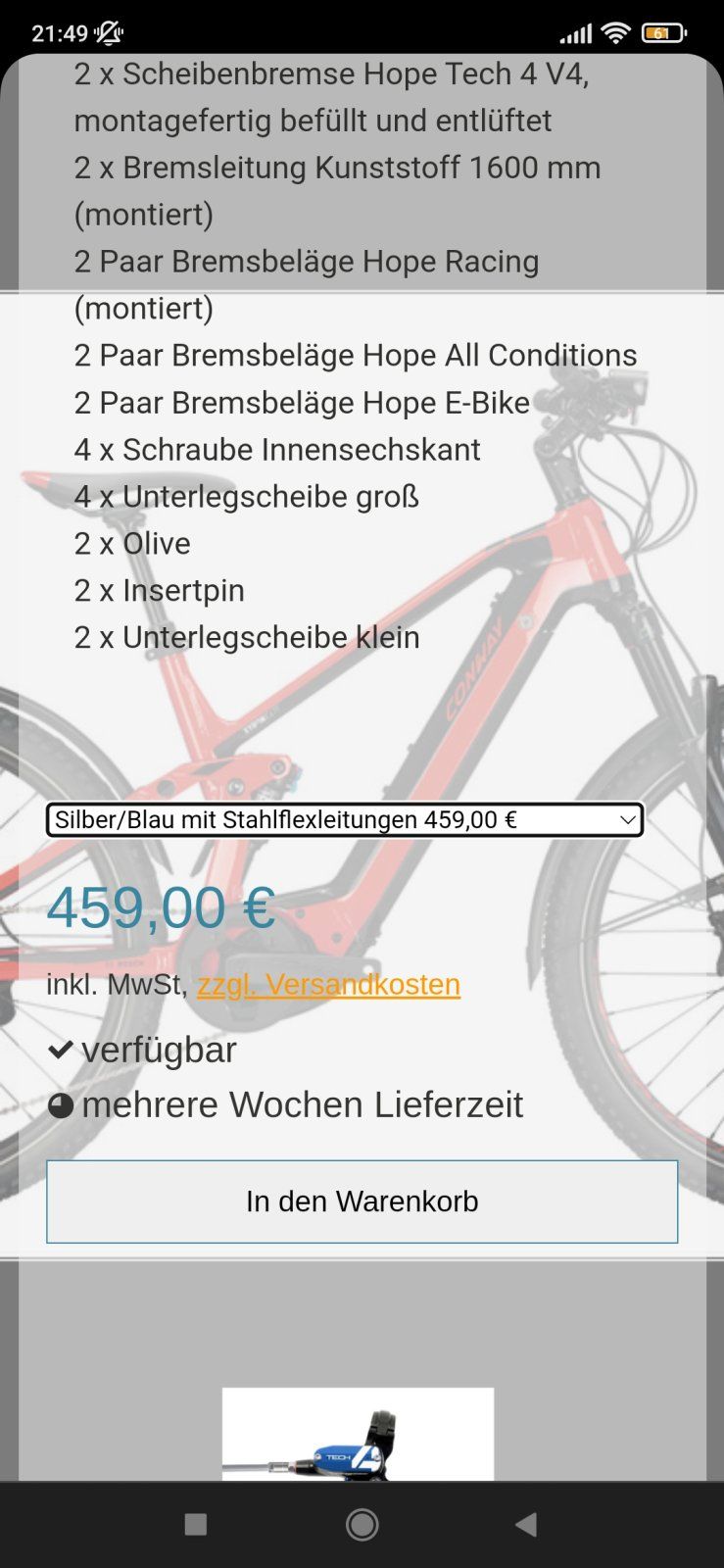This screenshot has width=724, height=1568.
Task: Open the zzgl. Versandkosten link
Action: coord(328,984)
